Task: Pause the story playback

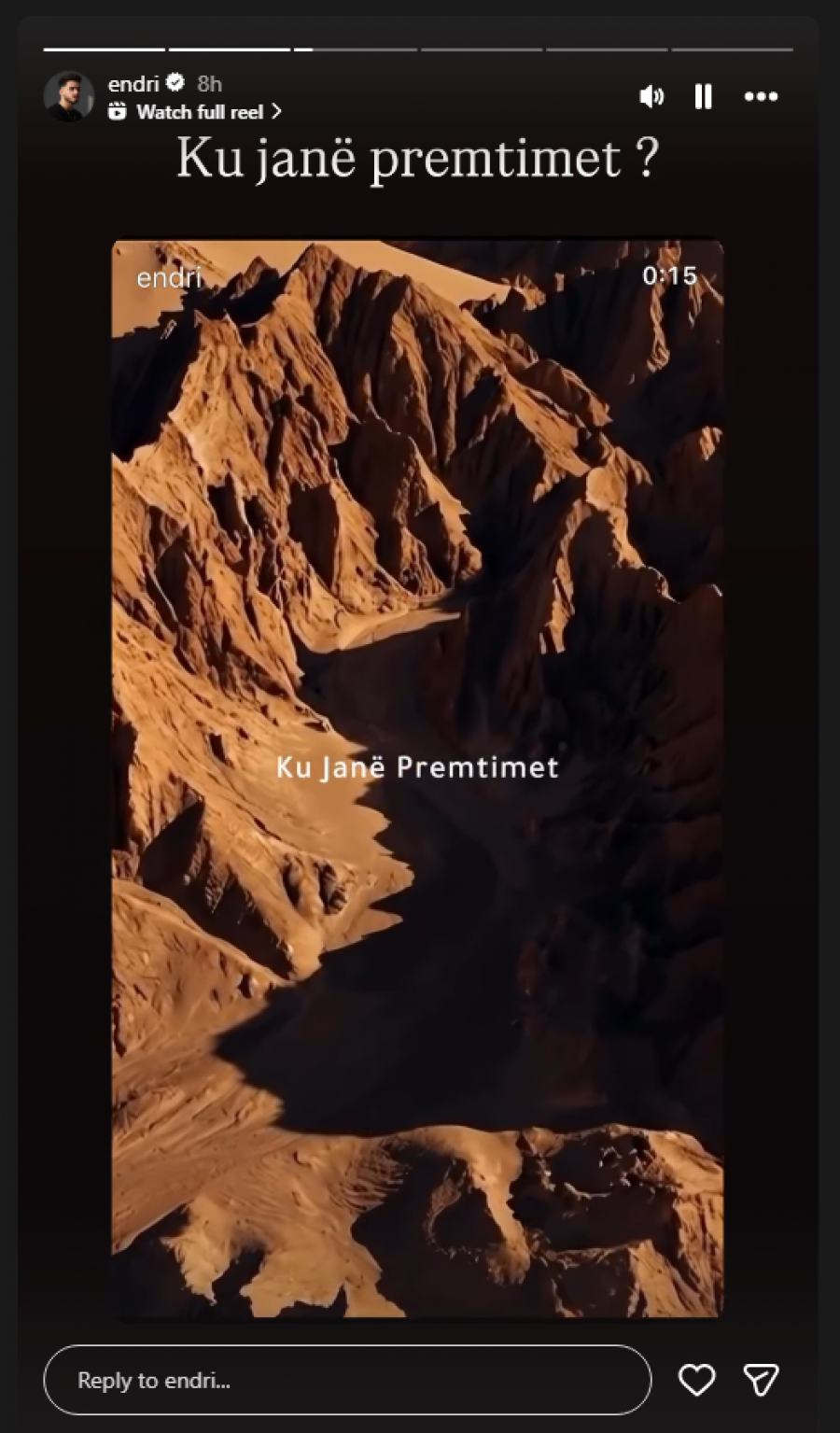Action: (704, 96)
